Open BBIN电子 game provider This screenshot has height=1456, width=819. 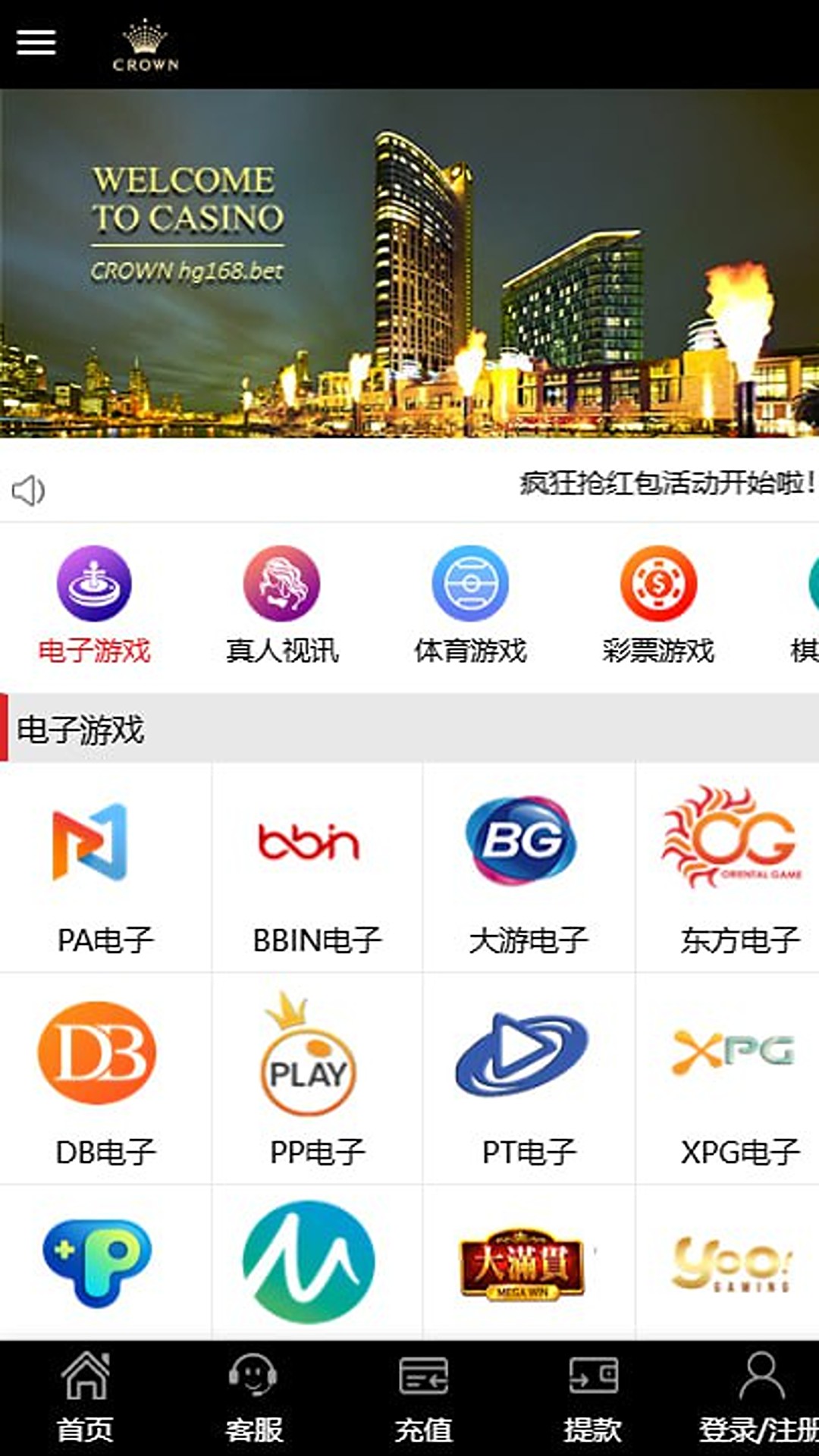click(x=317, y=868)
